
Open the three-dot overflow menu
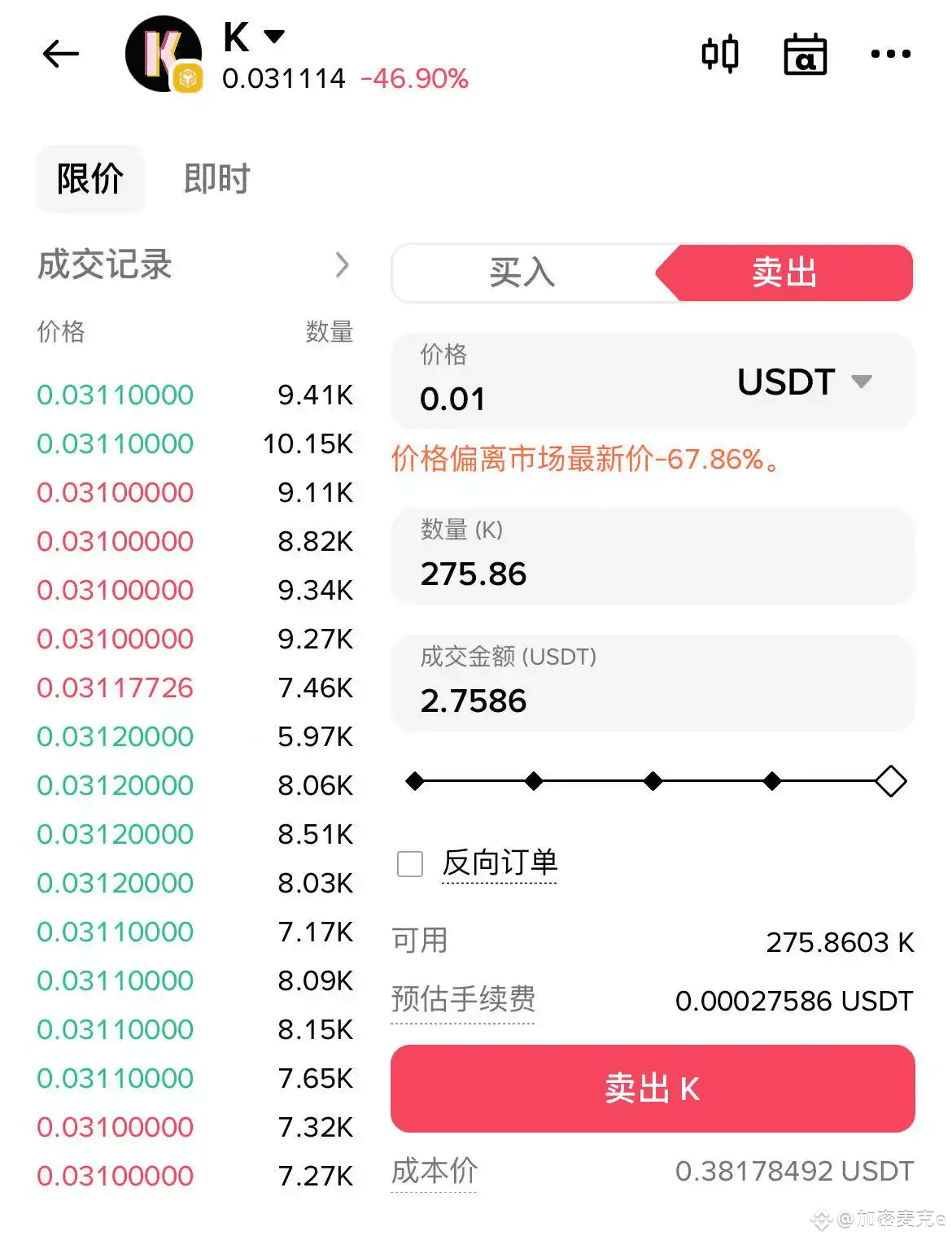pos(890,55)
